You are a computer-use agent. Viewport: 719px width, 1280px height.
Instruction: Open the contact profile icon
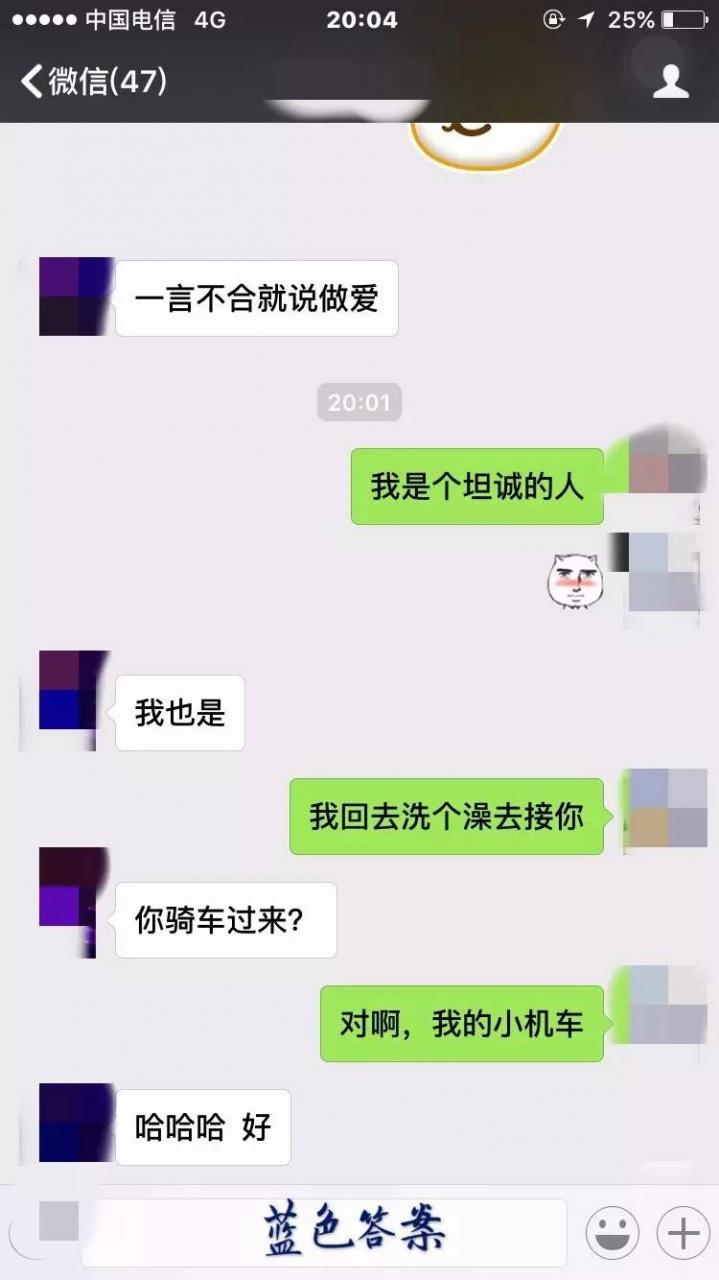point(671,81)
